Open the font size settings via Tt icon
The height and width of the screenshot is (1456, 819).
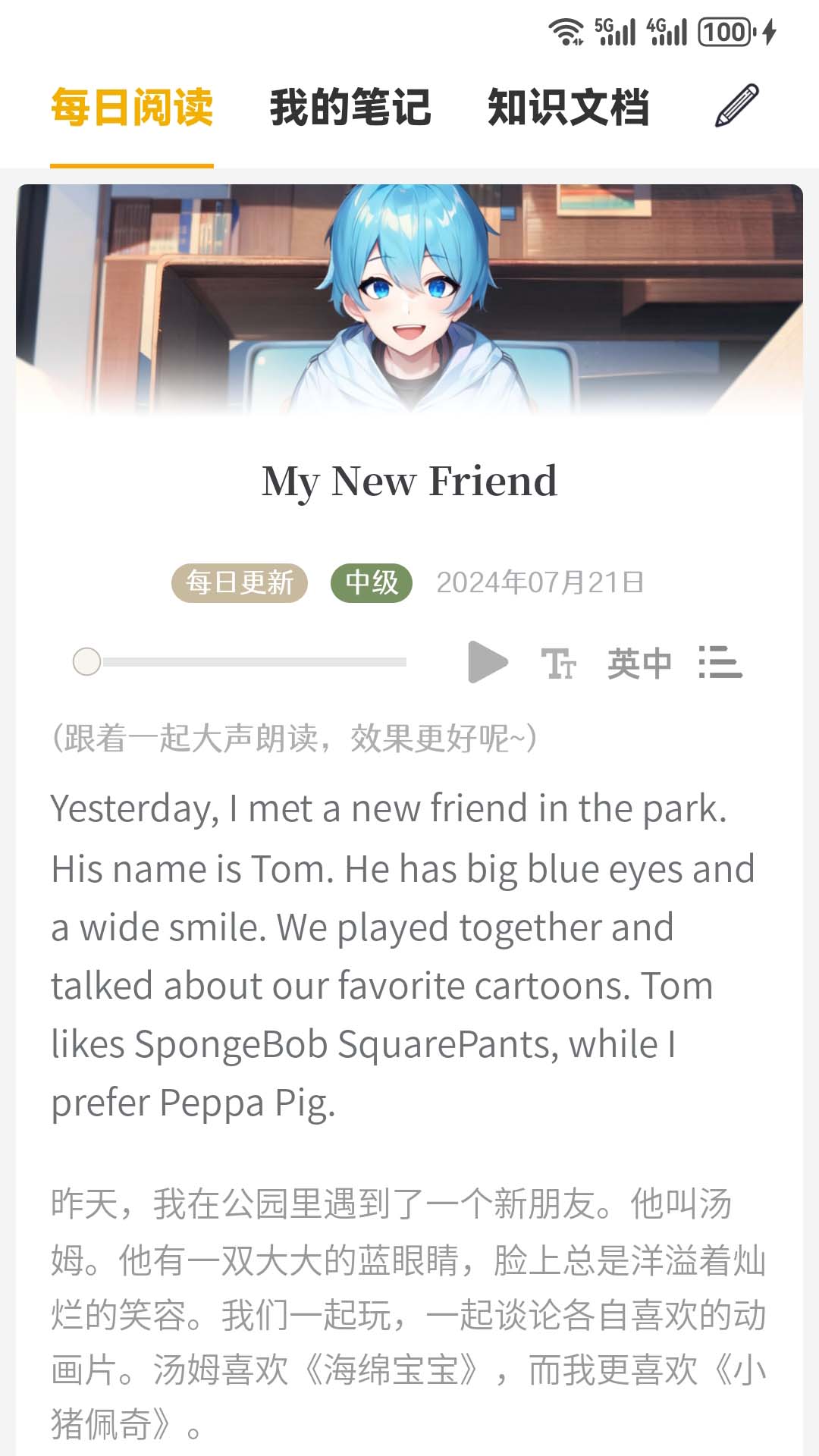pyautogui.click(x=559, y=661)
